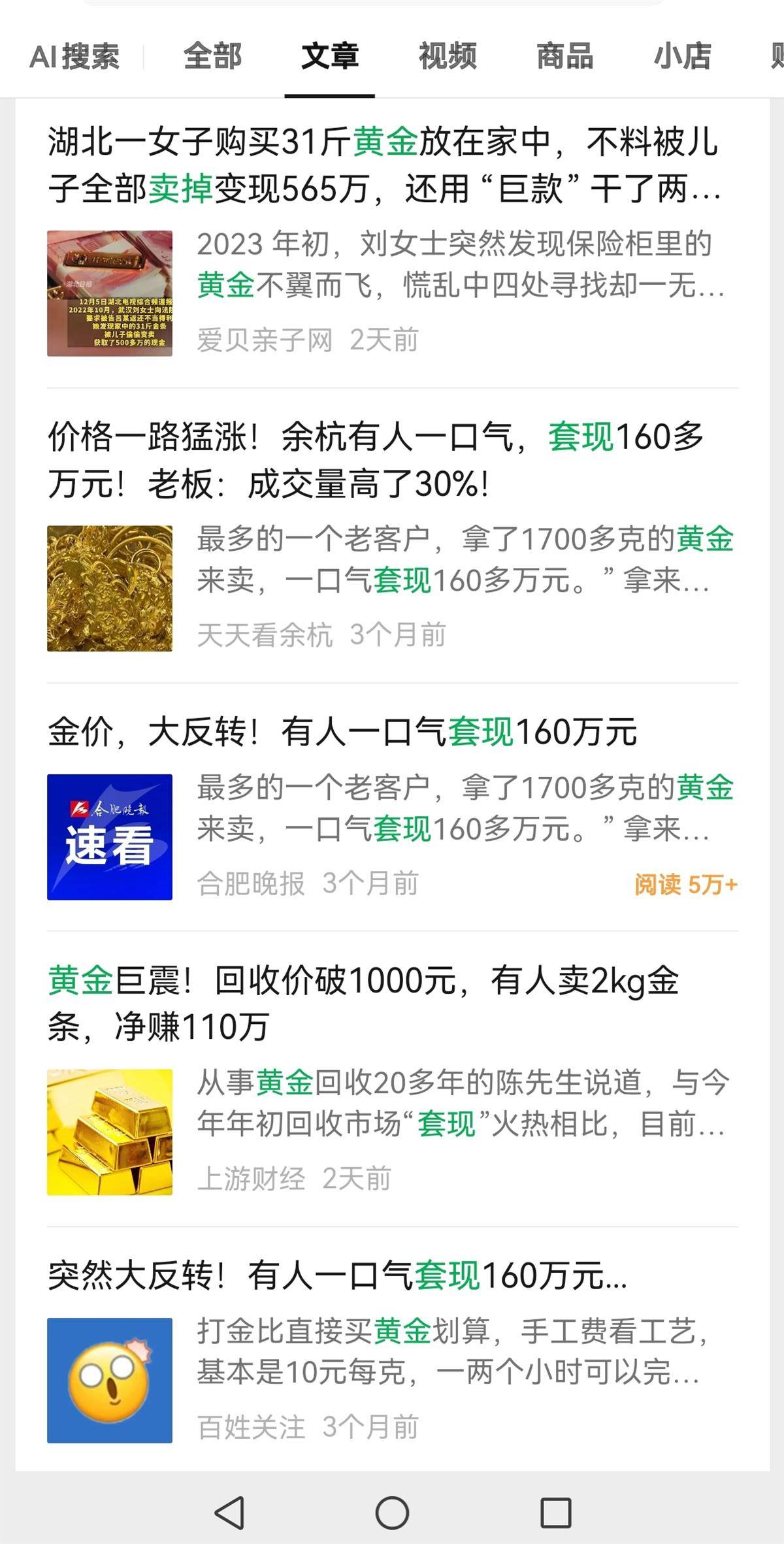Open the AI搜索 tab
The image size is (784, 1544).
point(75,57)
